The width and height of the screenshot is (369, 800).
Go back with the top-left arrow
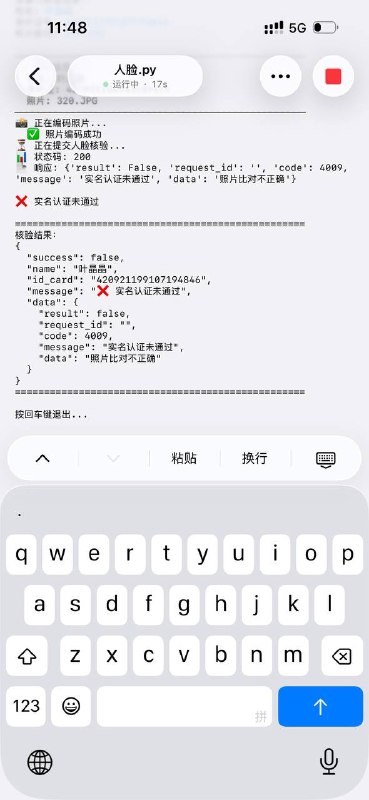point(35,77)
